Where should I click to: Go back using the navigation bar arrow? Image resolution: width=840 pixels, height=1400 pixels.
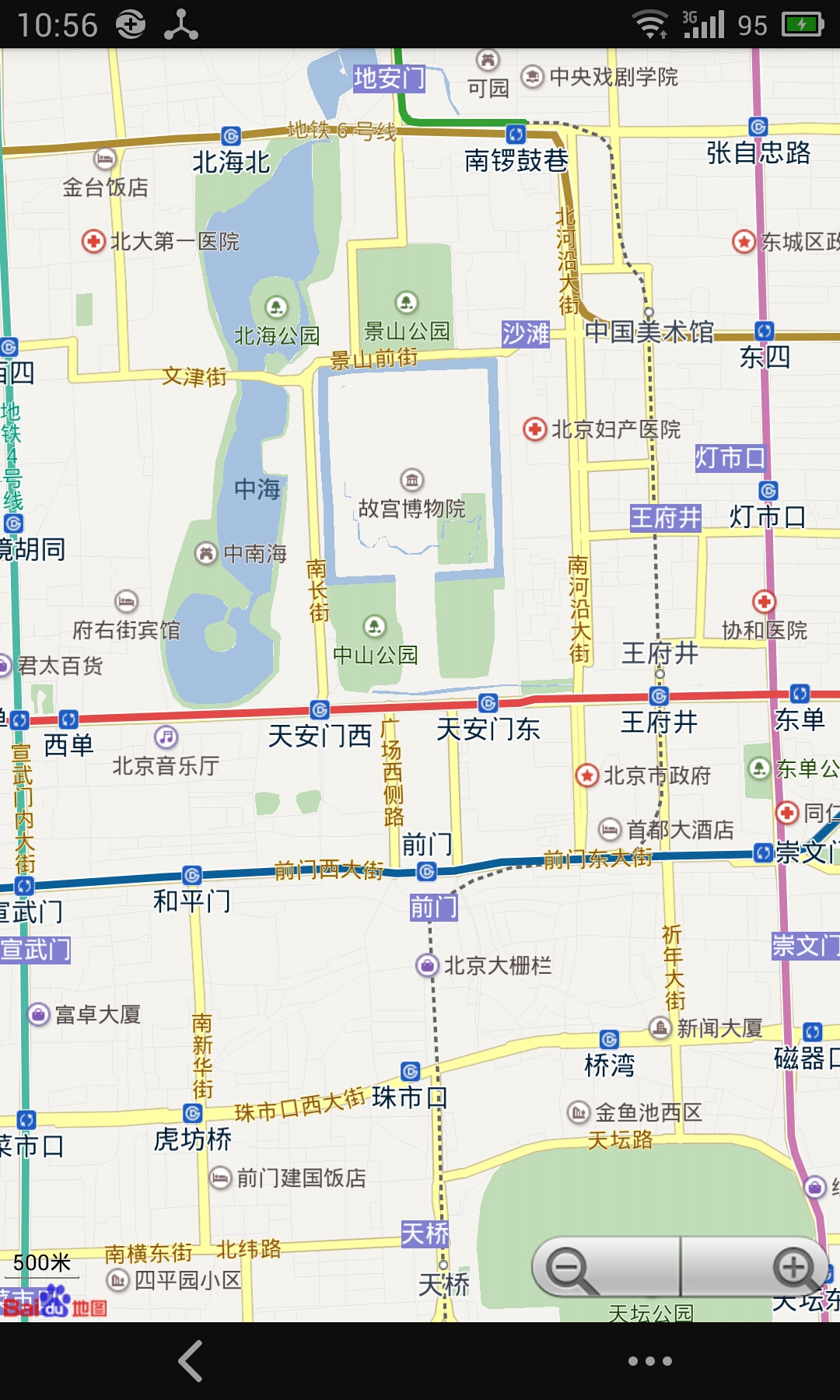tap(191, 1360)
